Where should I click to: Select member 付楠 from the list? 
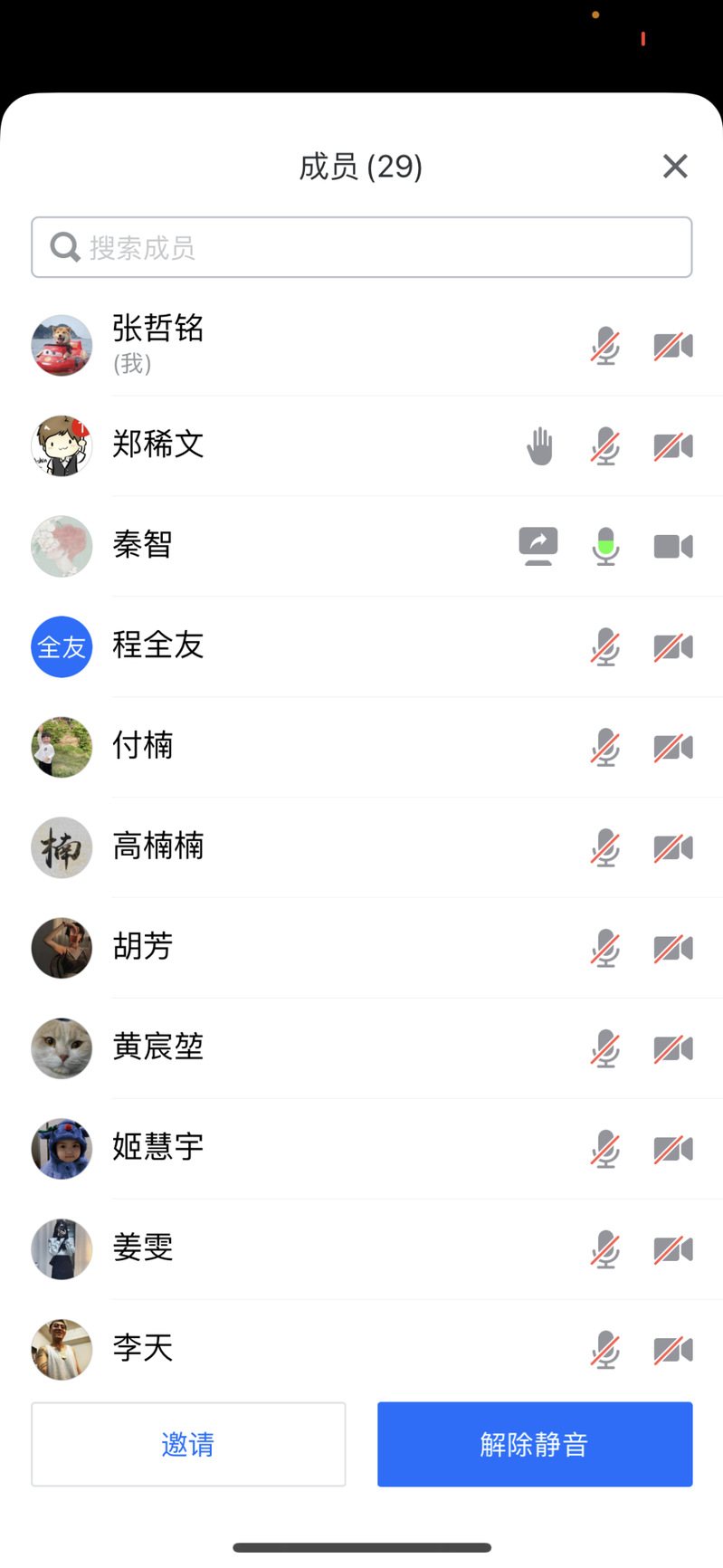tap(143, 747)
